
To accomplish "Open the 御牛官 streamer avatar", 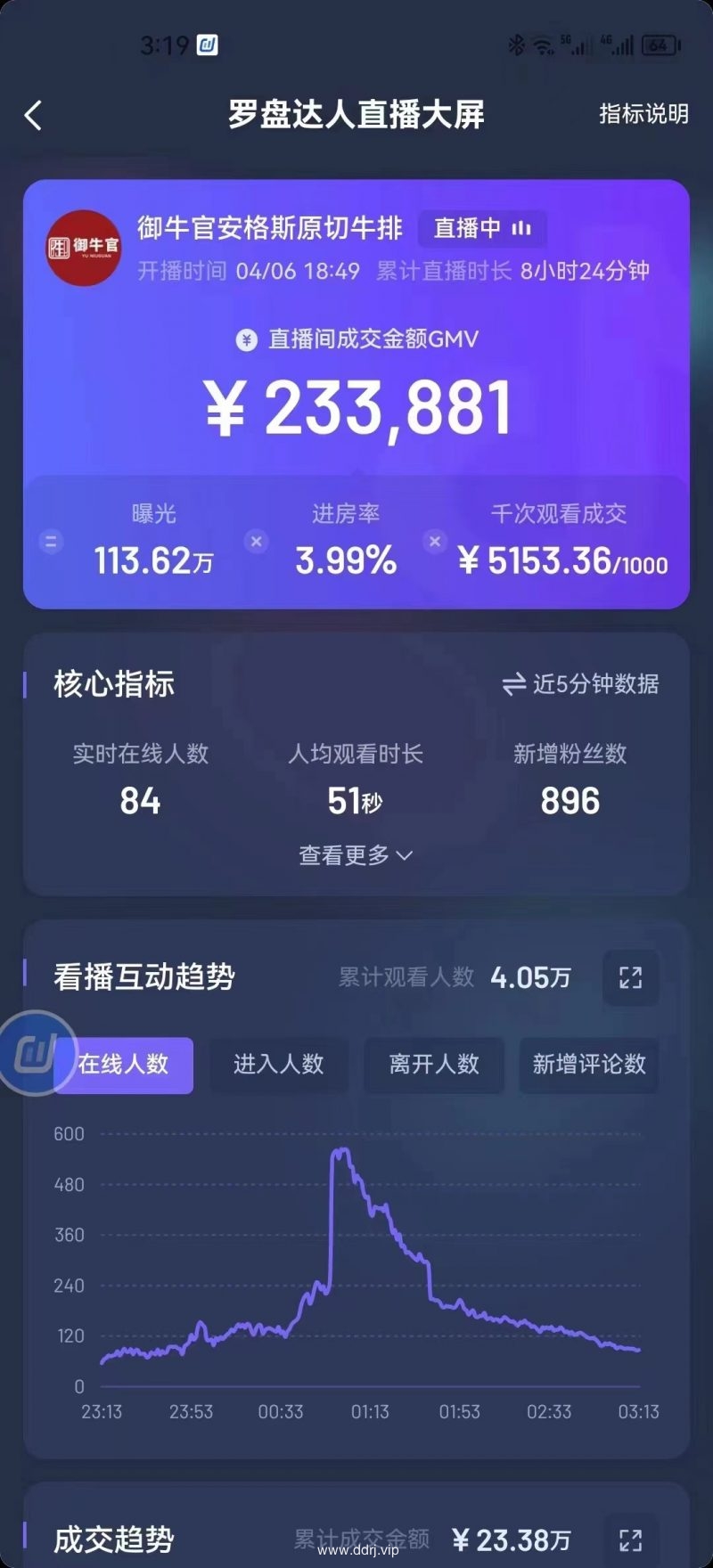I will 84,248.
